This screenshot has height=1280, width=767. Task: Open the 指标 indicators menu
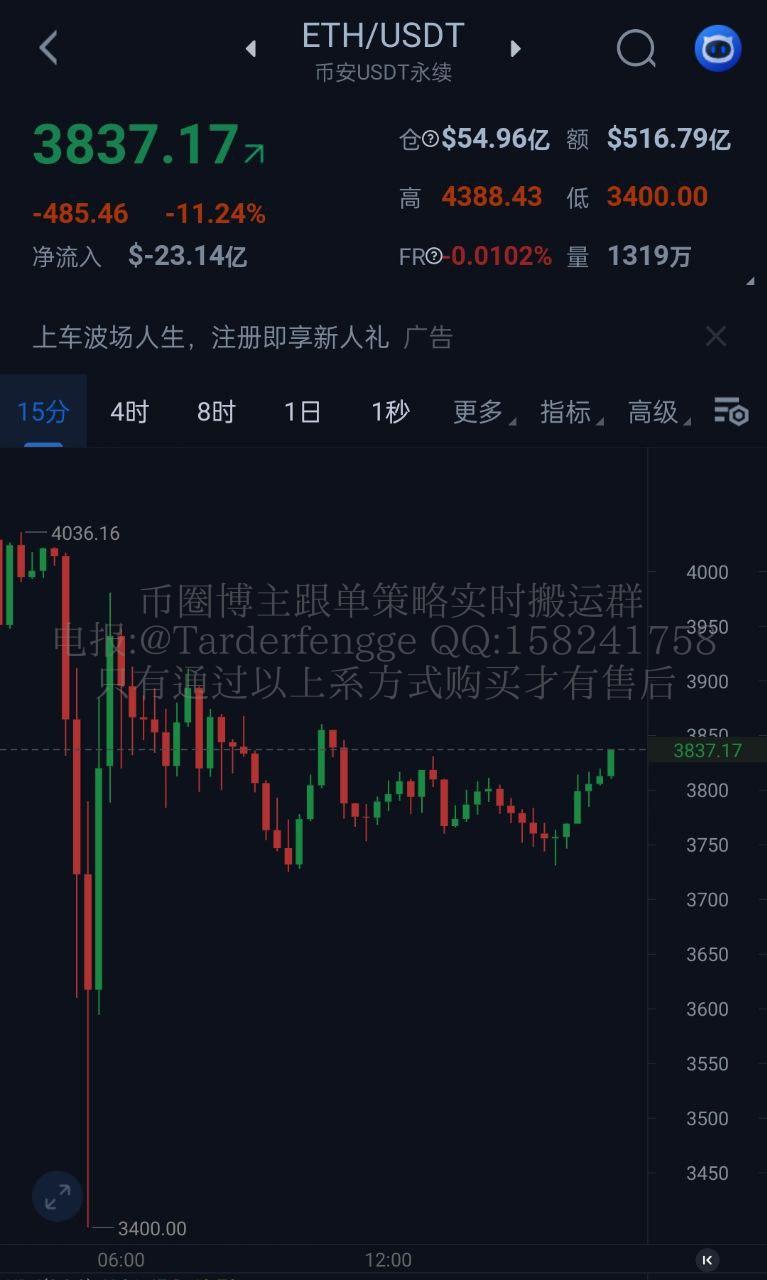[x=568, y=411]
